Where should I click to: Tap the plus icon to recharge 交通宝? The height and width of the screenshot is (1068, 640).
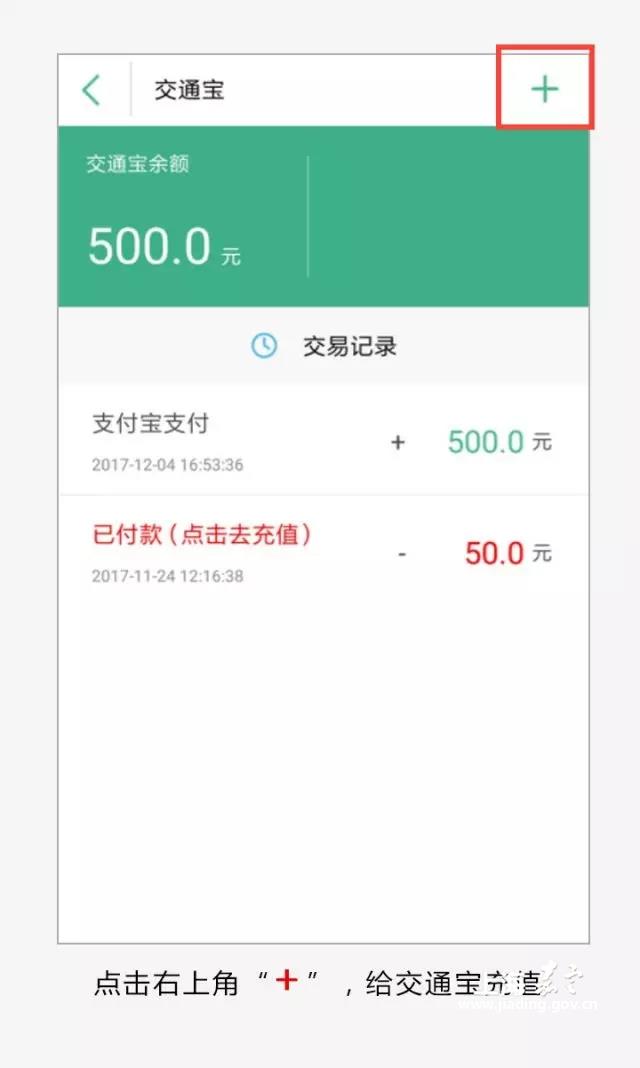tap(545, 89)
